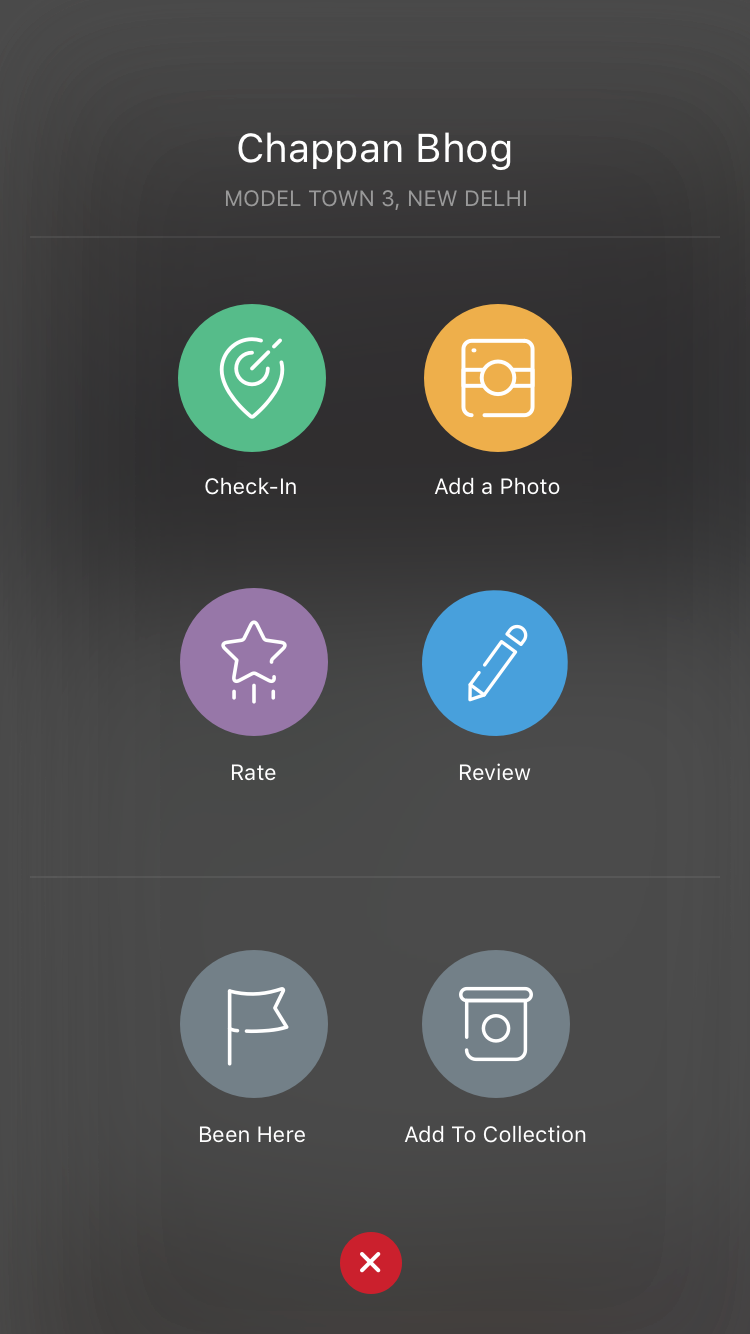Tap the Add a Photo button
750x1334 pixels.
498,378
